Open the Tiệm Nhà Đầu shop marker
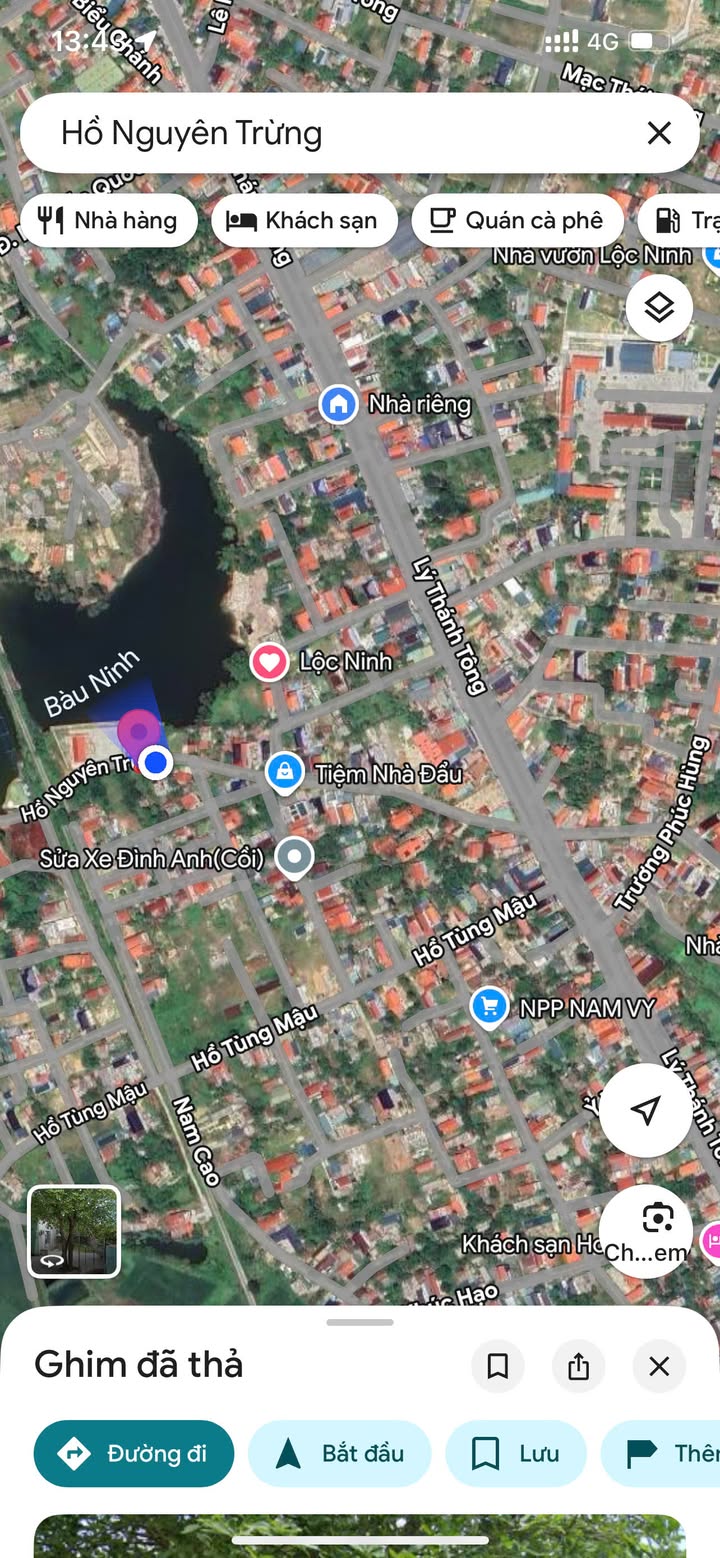 point(285,773)
